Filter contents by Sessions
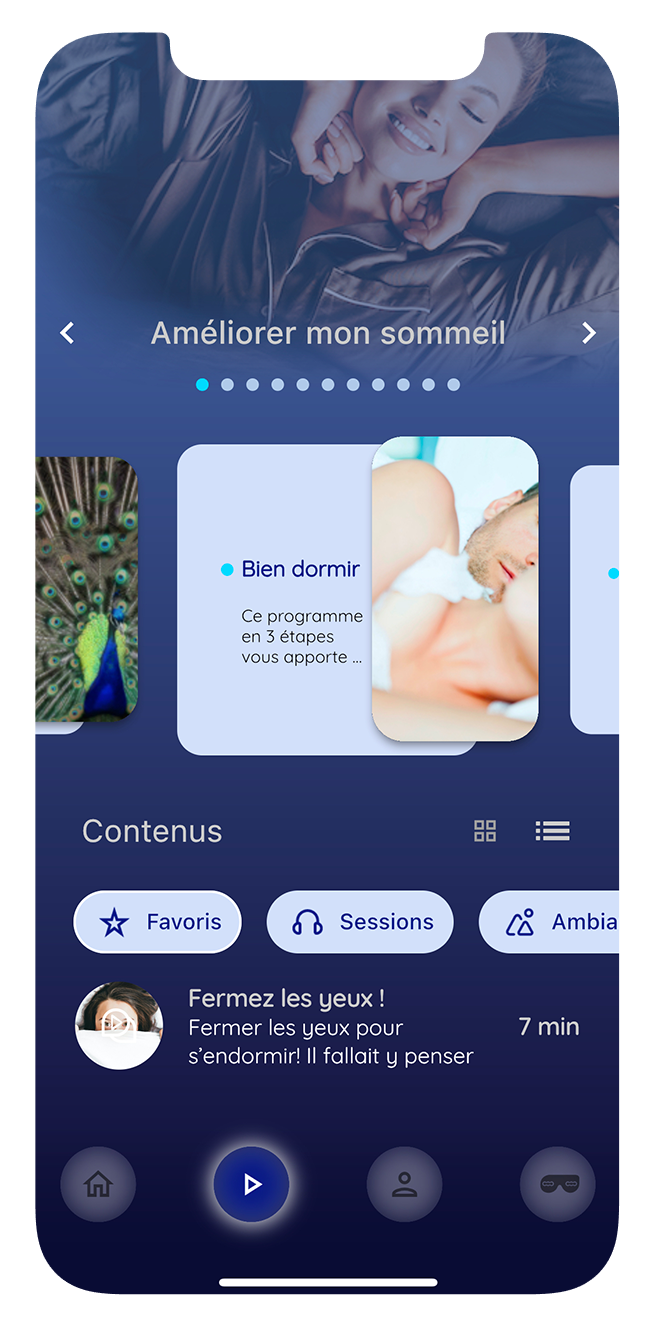656x1326 pixels. (x=360, y=922)
